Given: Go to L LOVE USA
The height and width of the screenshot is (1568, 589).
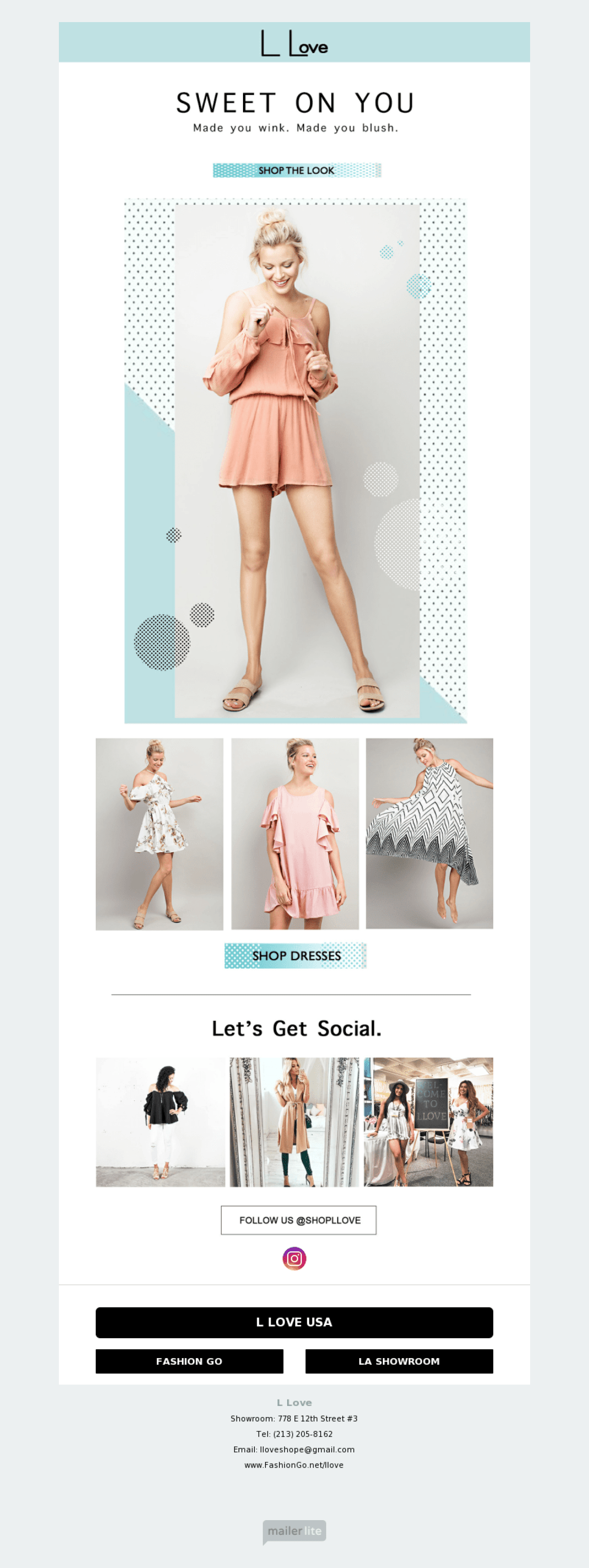Looking at the screenshot, I should coord(294,1322).
